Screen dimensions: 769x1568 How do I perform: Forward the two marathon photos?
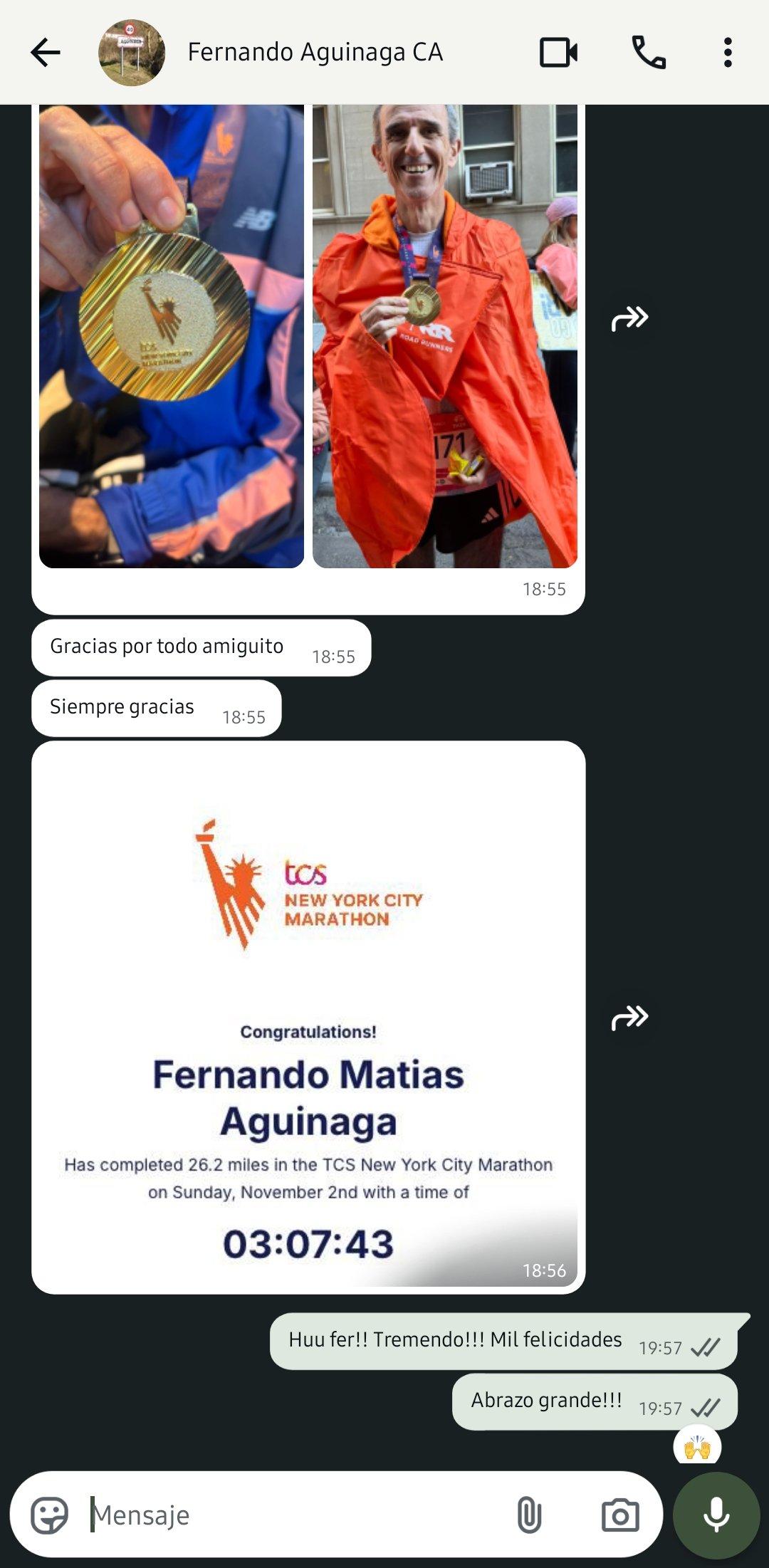tap(629, 318)
